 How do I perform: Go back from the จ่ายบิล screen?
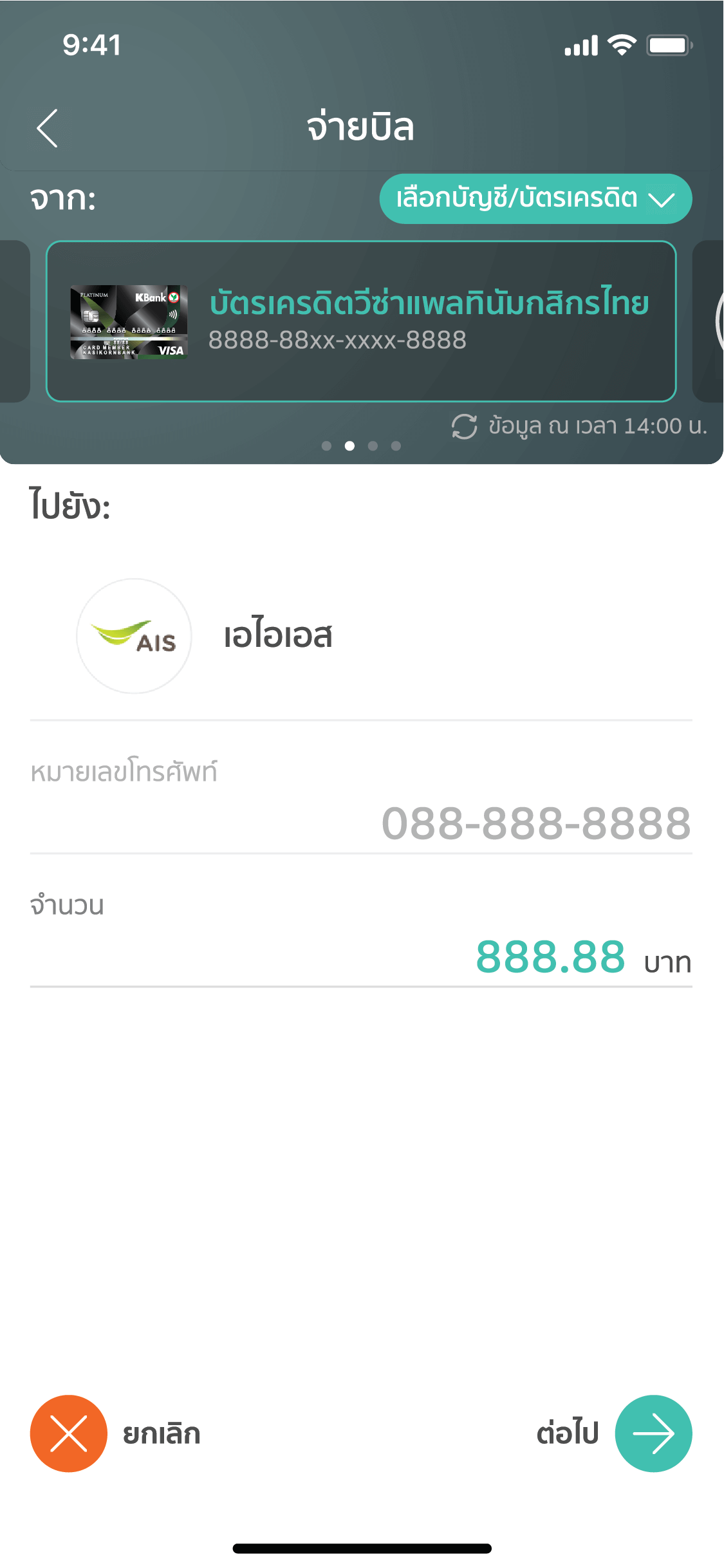coord(48,128)
